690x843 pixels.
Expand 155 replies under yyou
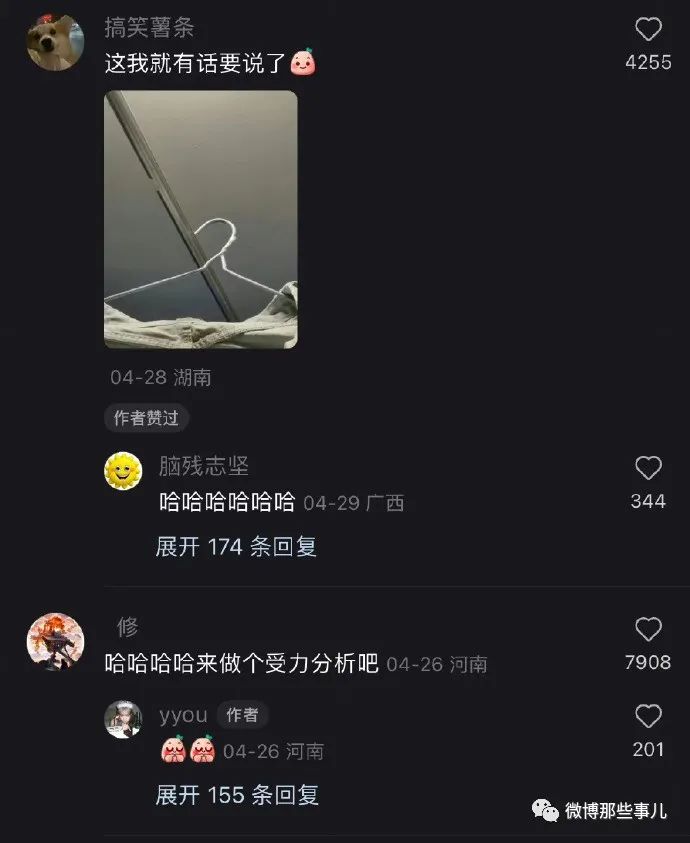tap(237, 795)
